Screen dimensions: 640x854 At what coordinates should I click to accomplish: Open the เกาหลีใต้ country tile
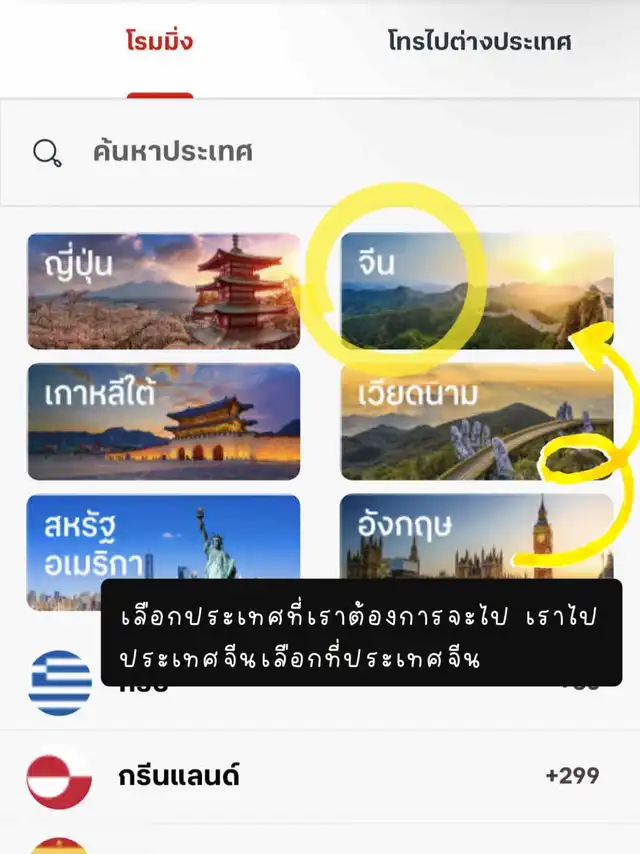pyautogui.click(x=163, y=421)
